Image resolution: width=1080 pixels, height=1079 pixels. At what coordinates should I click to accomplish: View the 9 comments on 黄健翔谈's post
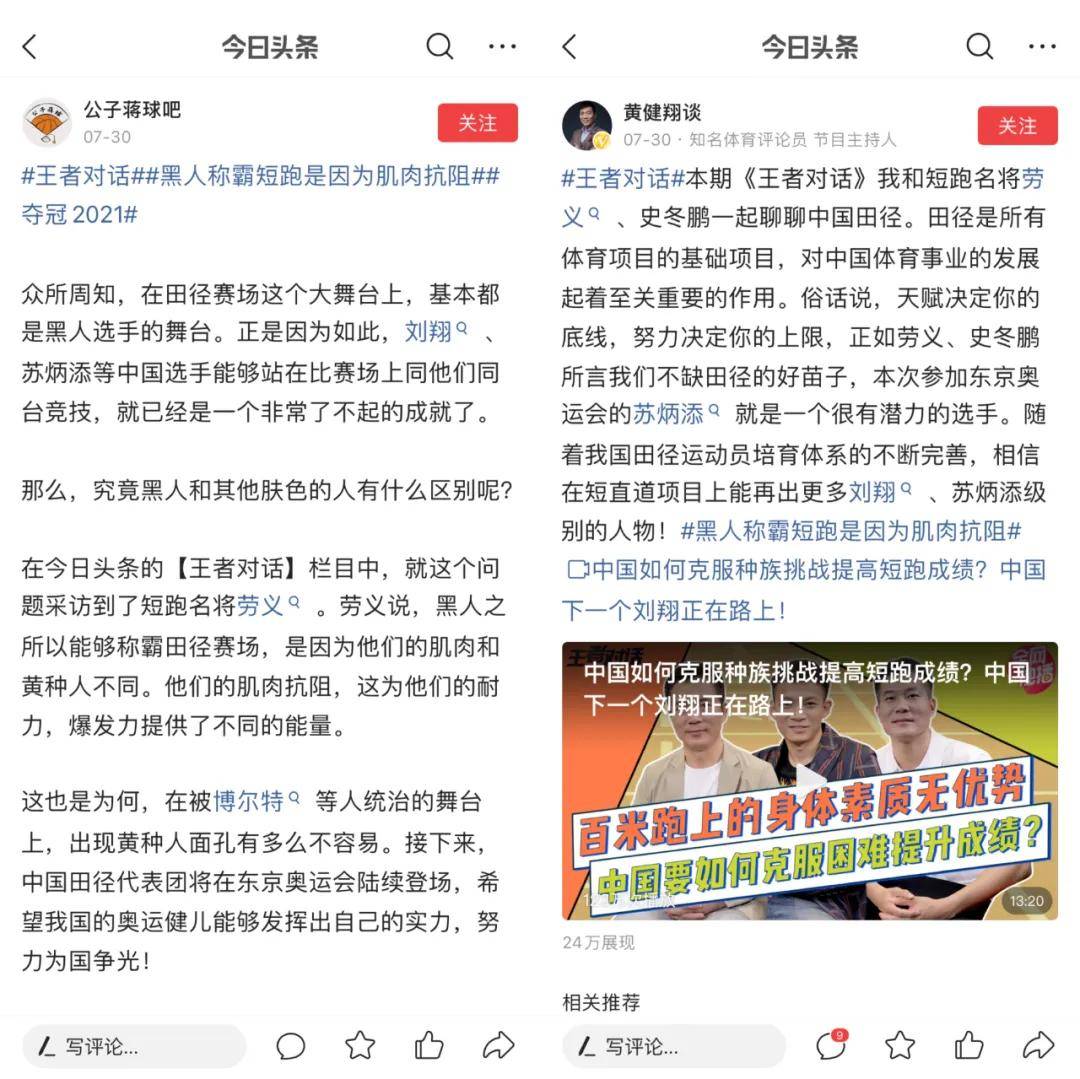point(830,1046)
